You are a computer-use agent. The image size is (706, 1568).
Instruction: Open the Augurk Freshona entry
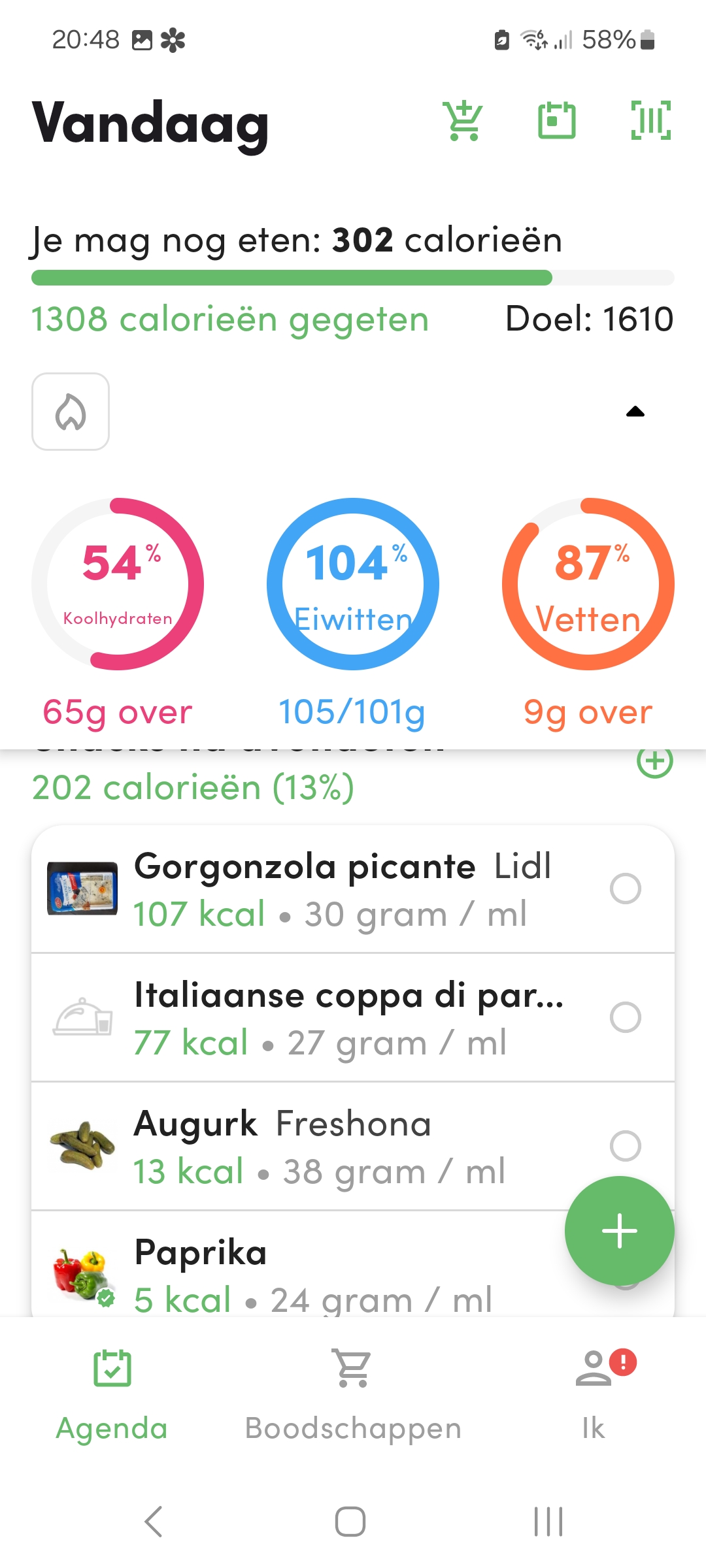click(340, 1146)
